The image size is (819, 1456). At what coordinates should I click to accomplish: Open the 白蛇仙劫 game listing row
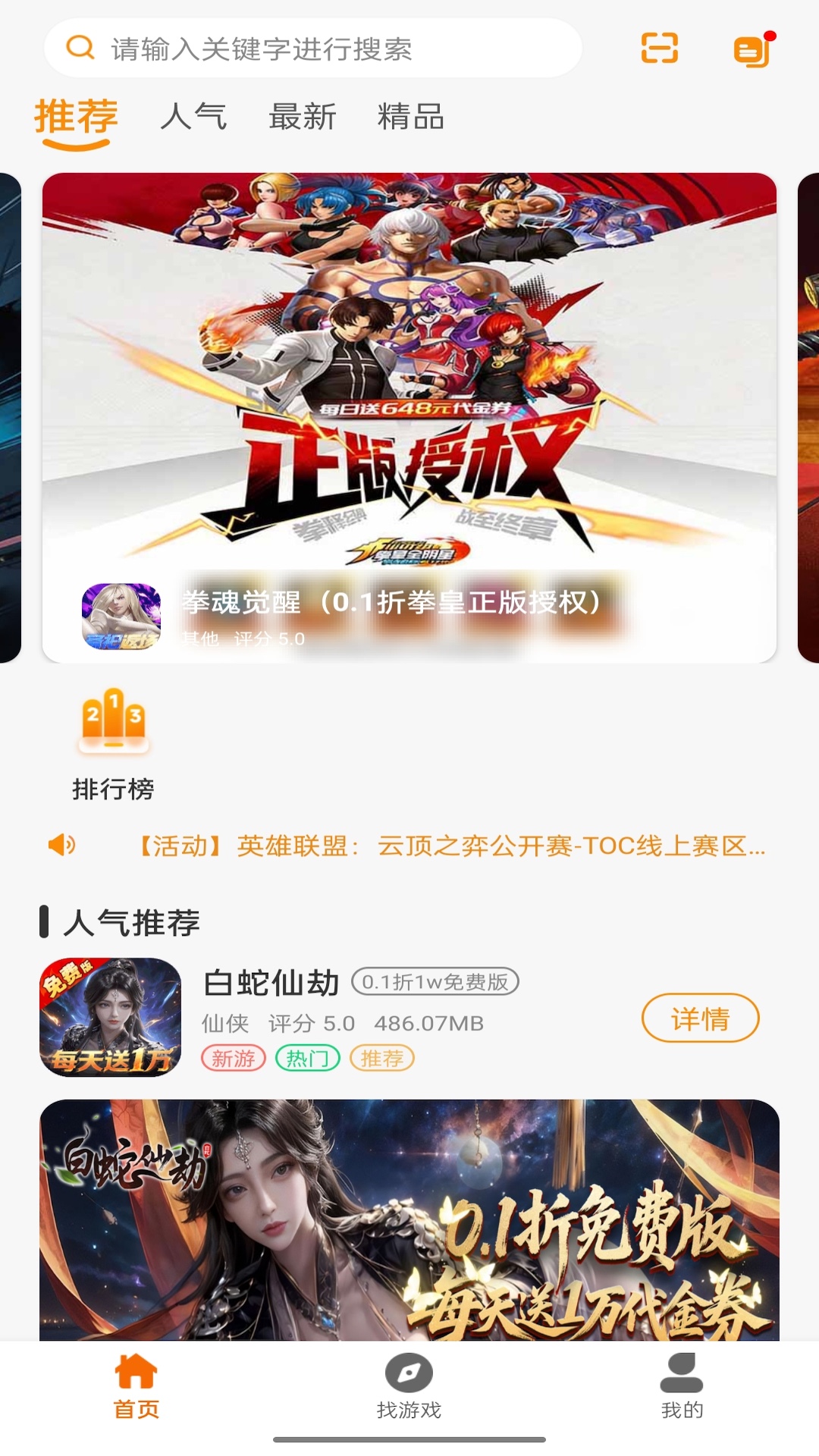[341, 1018]
